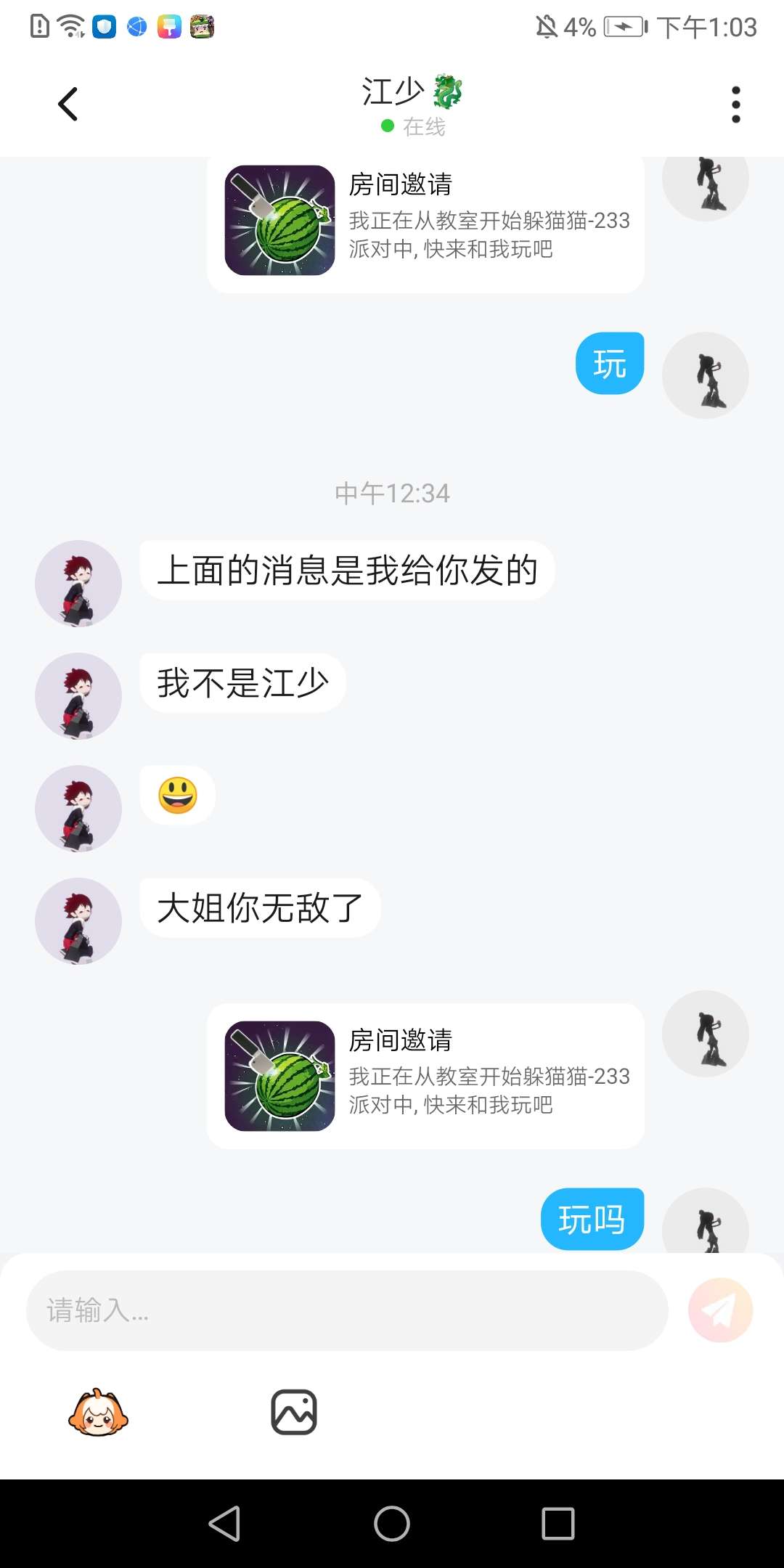The image size is (784, 1568).
Task: Tap the 请输入 message input field
Action: [x=347, y=1310]
